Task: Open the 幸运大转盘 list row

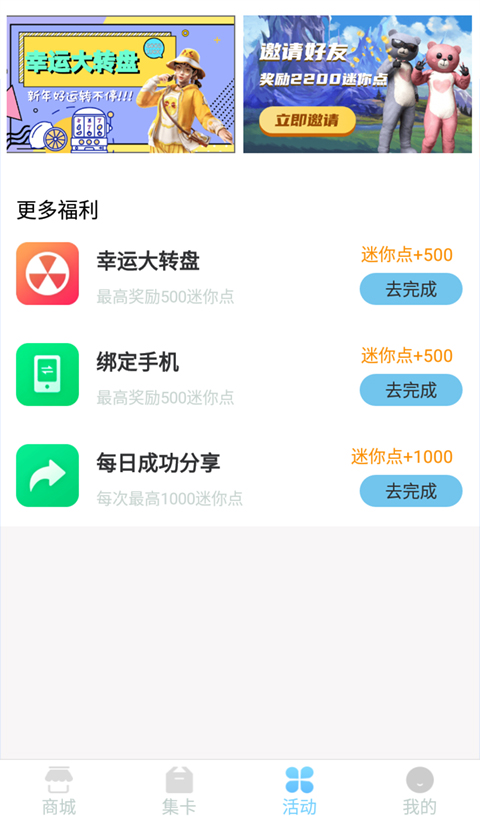Action: coord(240,274)
